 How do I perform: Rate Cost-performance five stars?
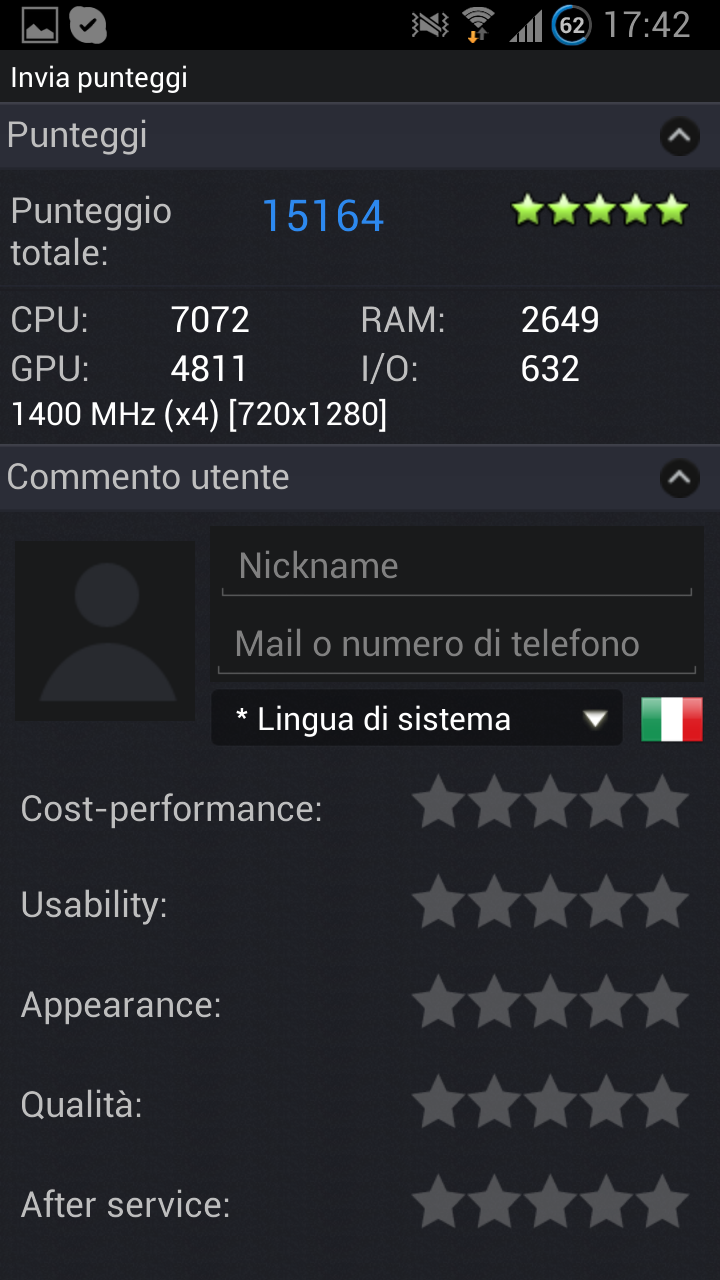662,803
